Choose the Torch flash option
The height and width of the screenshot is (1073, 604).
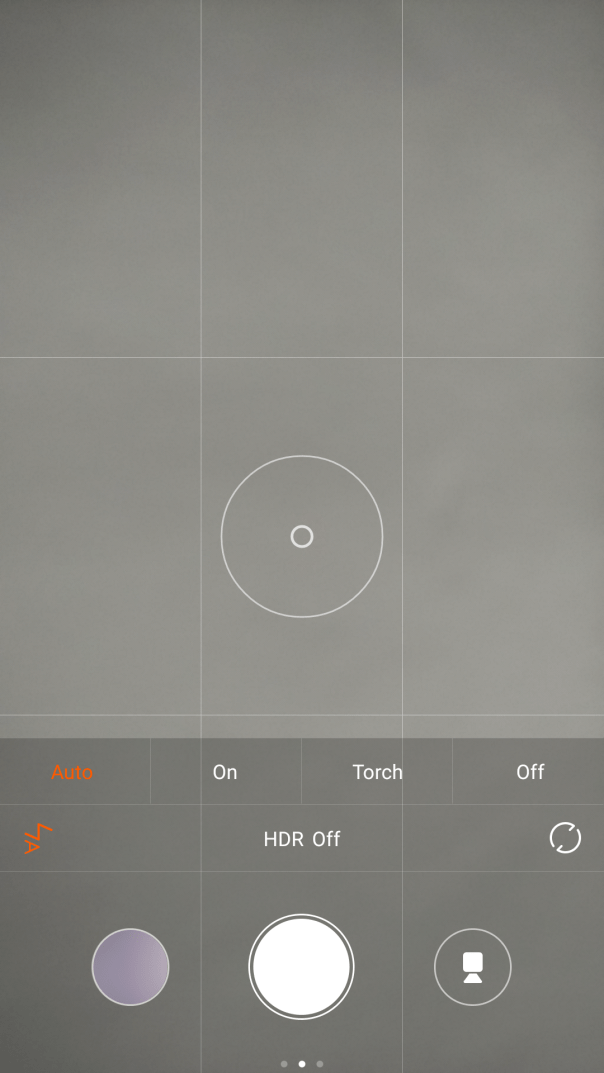point(377,772)
